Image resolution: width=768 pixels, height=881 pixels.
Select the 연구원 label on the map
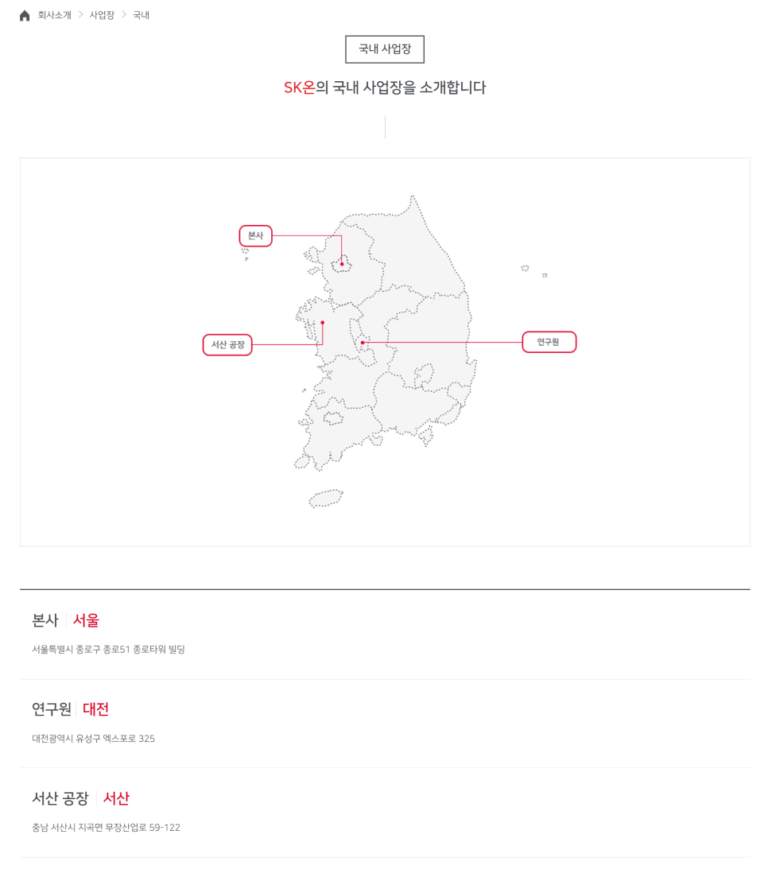point(549,342)
